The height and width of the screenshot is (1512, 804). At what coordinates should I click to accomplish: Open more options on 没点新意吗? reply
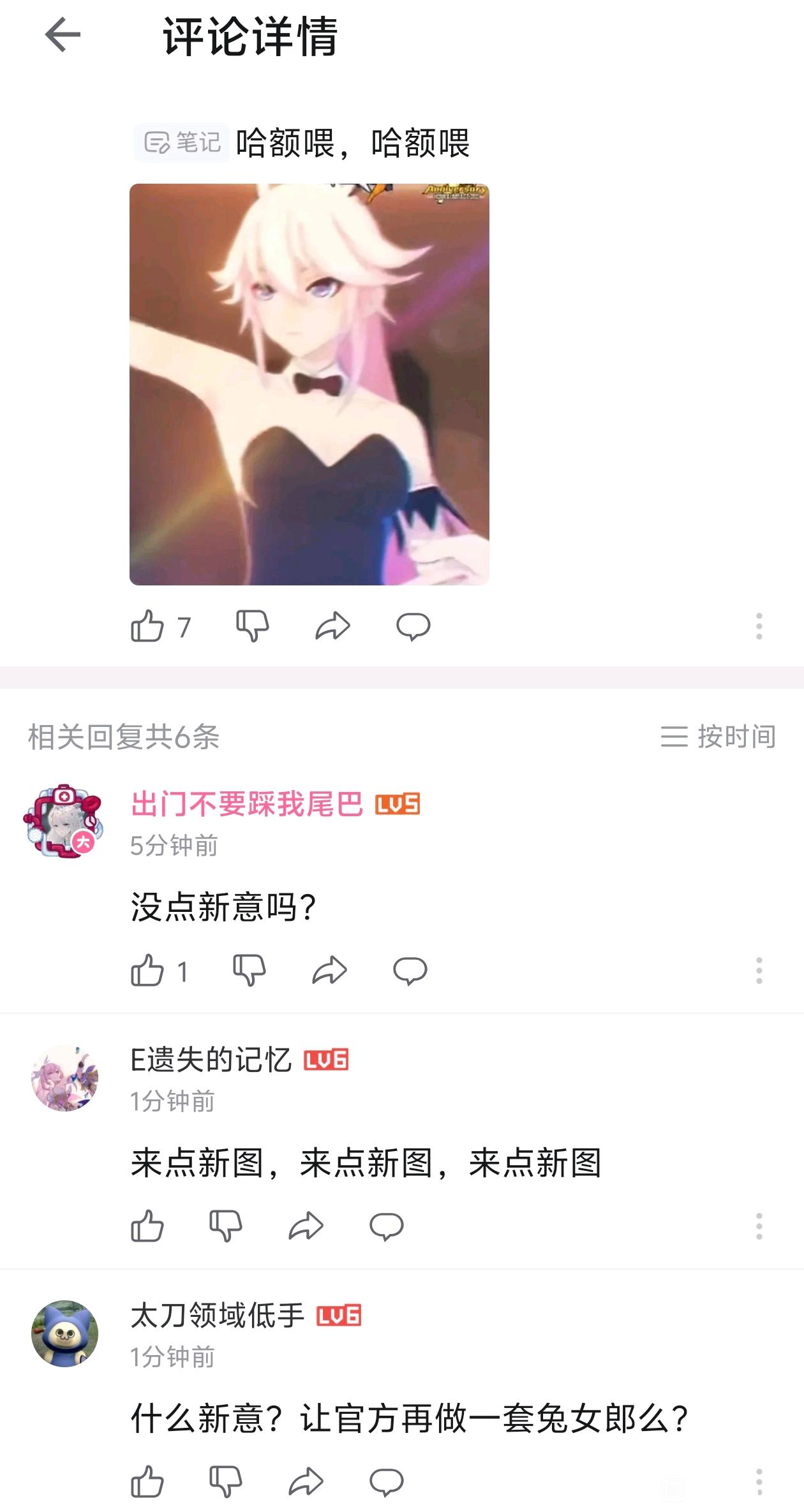pos(759,971)
